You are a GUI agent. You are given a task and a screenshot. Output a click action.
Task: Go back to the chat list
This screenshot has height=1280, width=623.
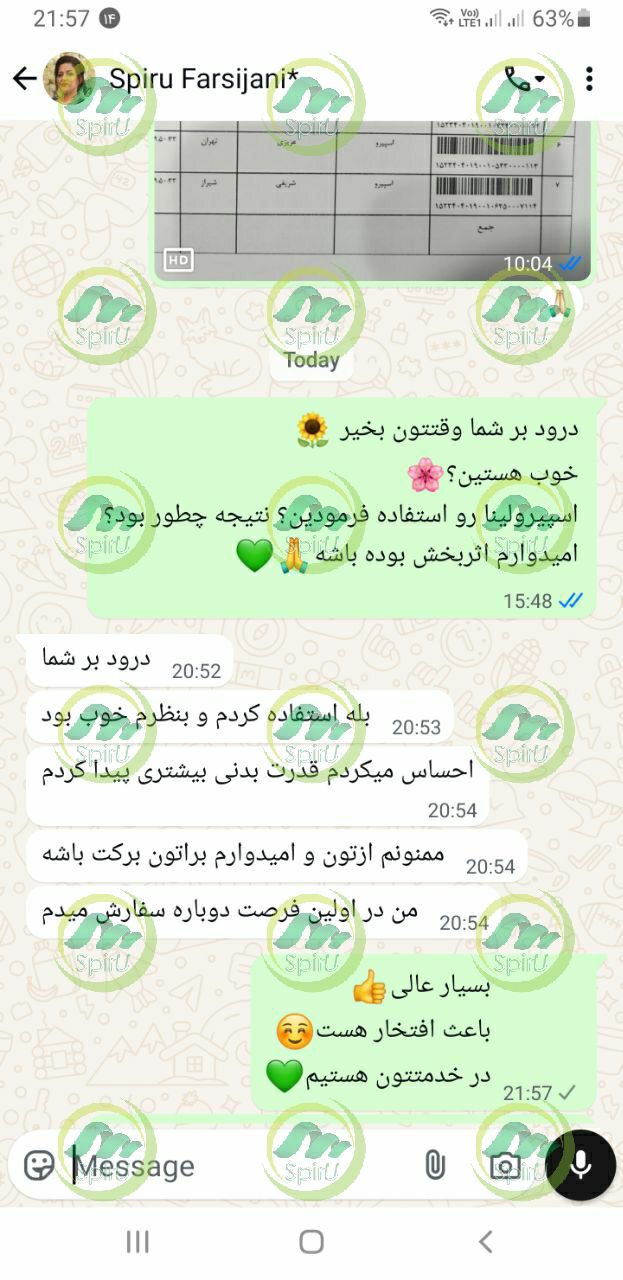pyautogui.click(x=24, y=79)
